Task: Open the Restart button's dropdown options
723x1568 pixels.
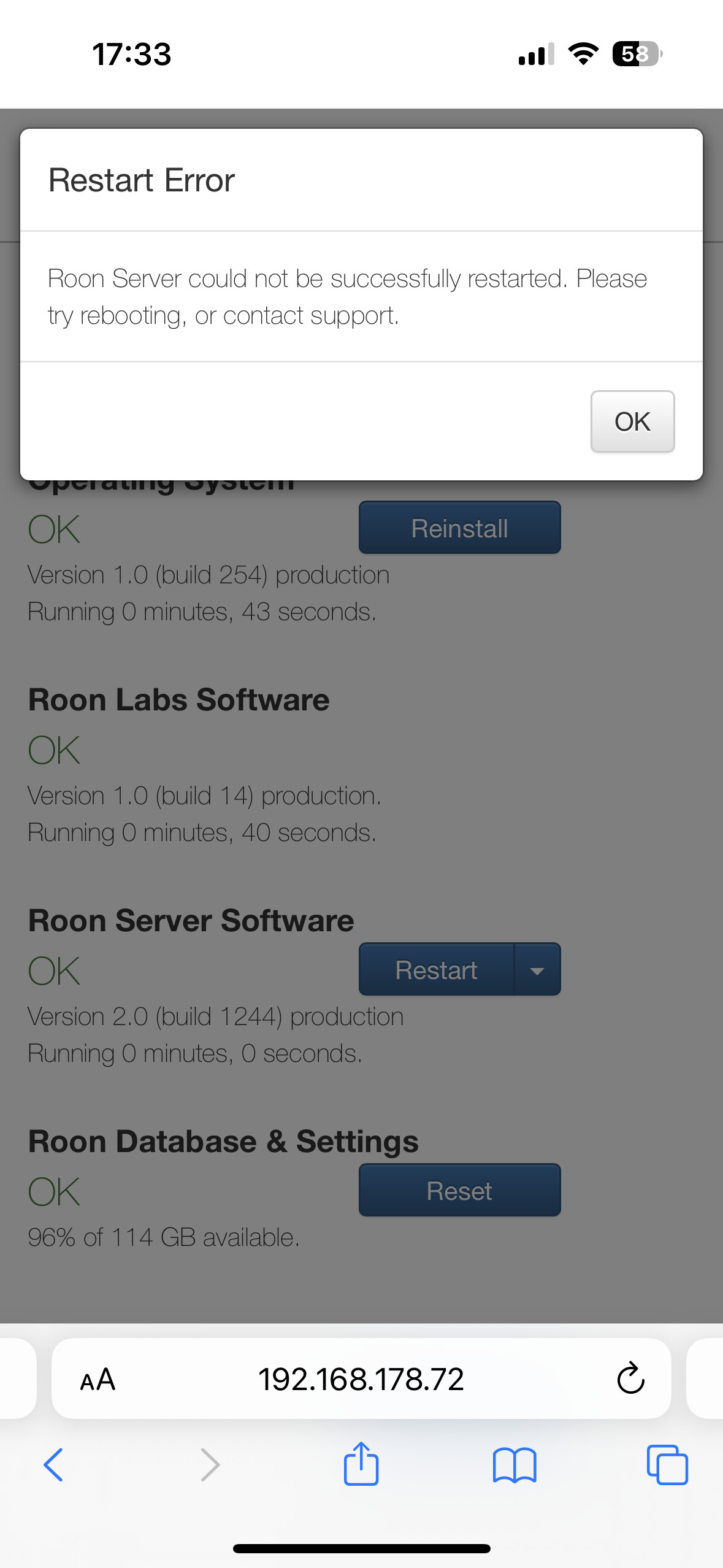Action: coord(537,969)
